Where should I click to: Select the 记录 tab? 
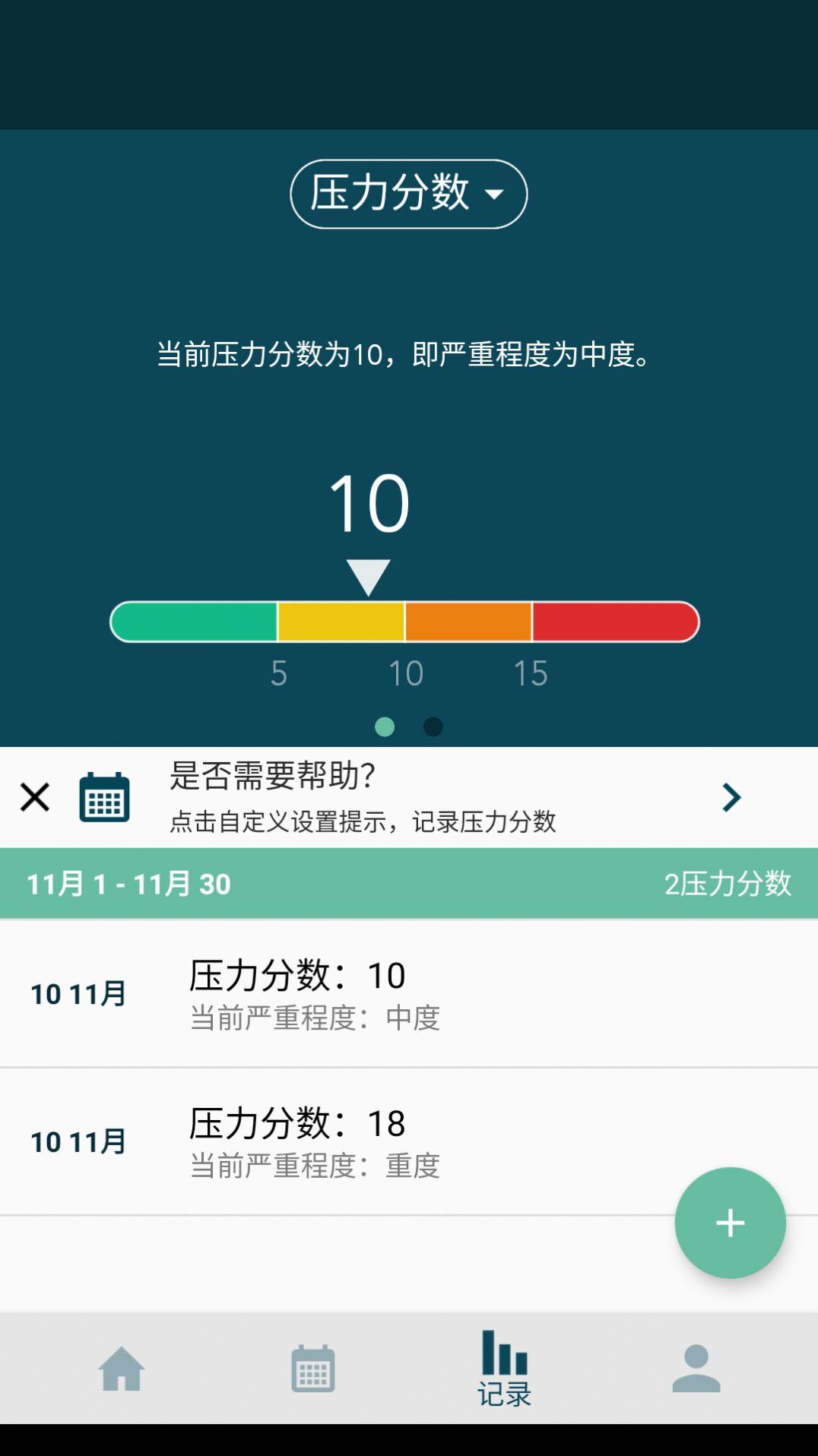pyautogui.click(x=505, y=1368)
